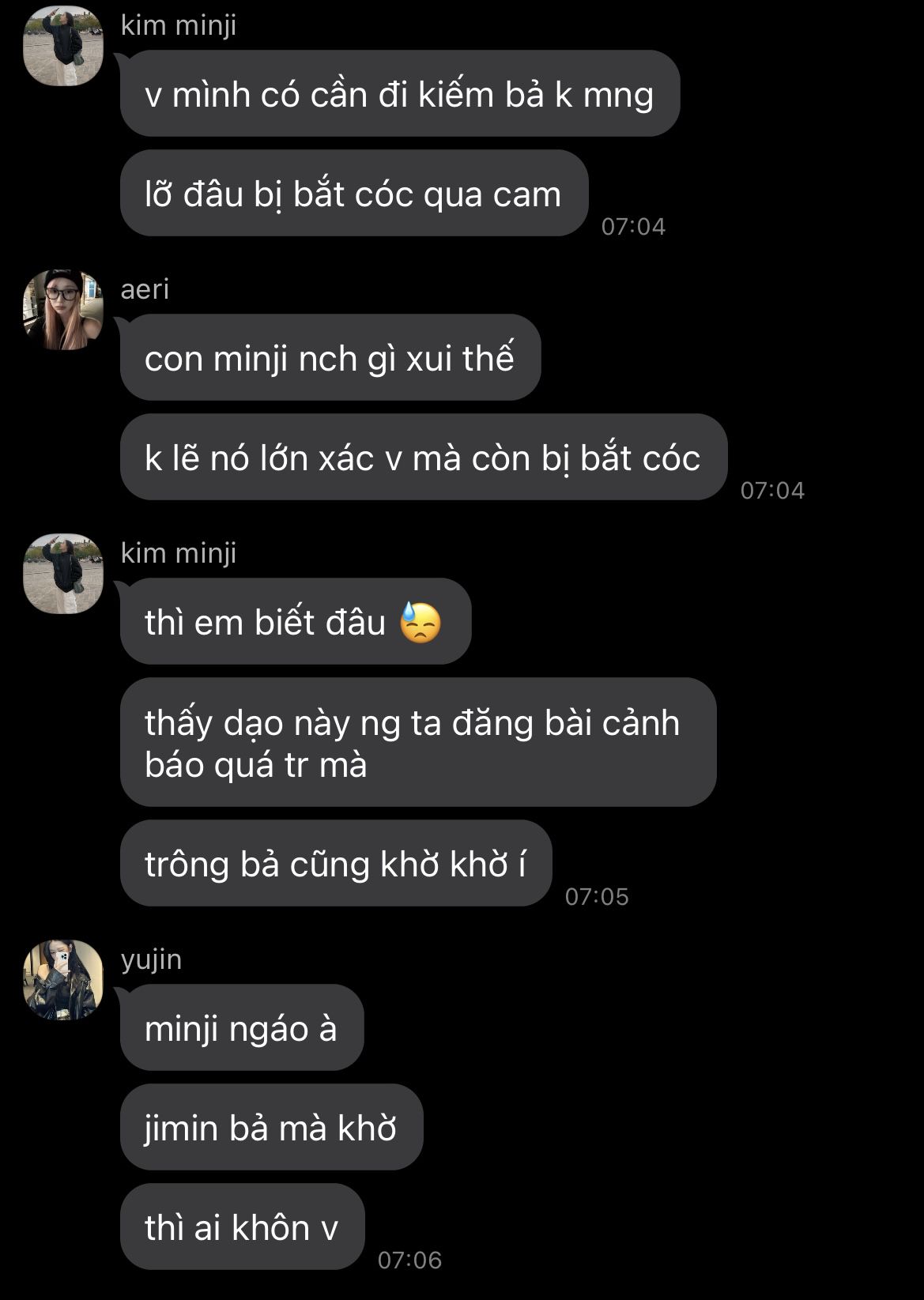Tap kim minji's avatar in 07:04 message group
Viewport: 924px width, 1300px height.
pos(63,46)
